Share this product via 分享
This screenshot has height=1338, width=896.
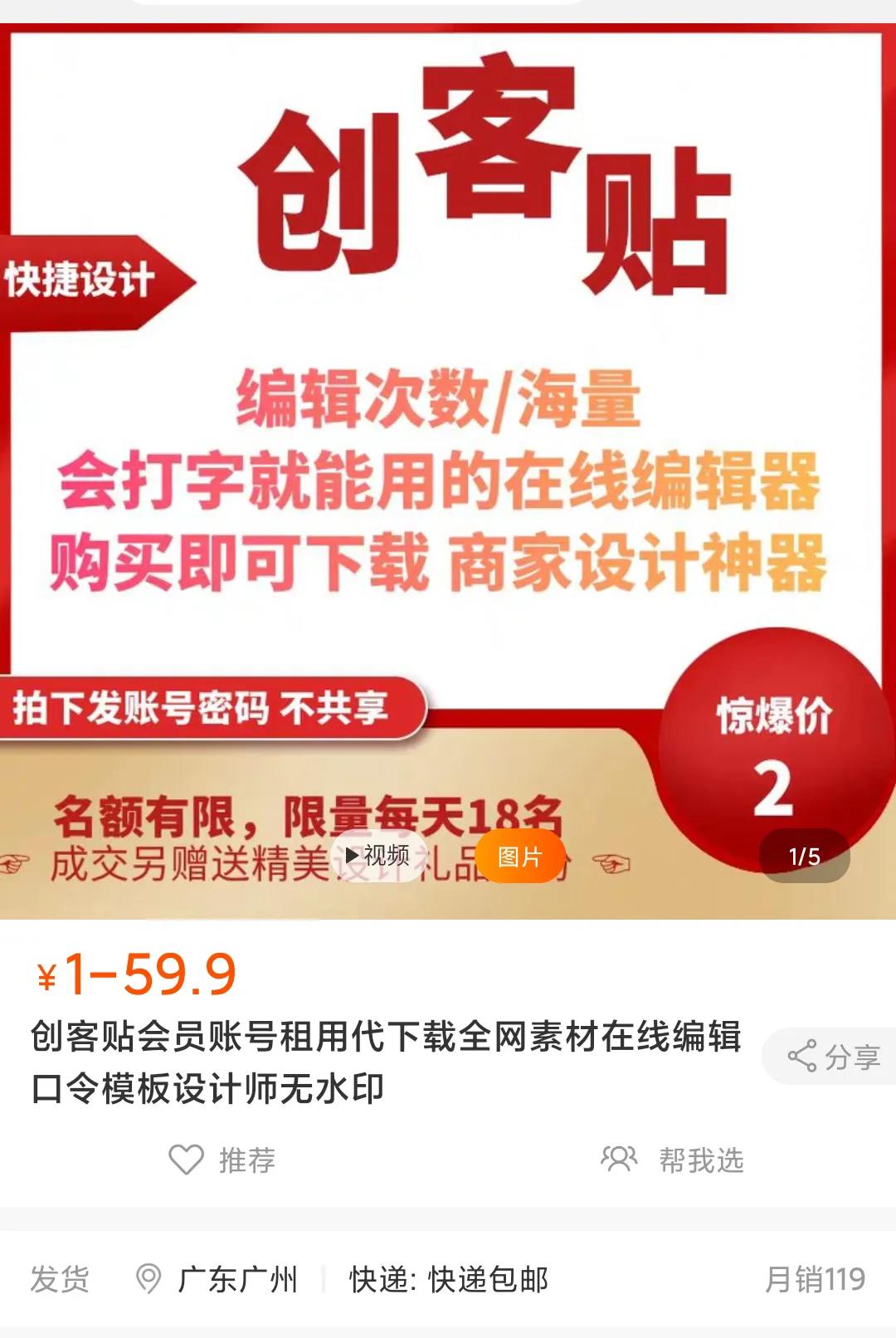[833, 1057]
